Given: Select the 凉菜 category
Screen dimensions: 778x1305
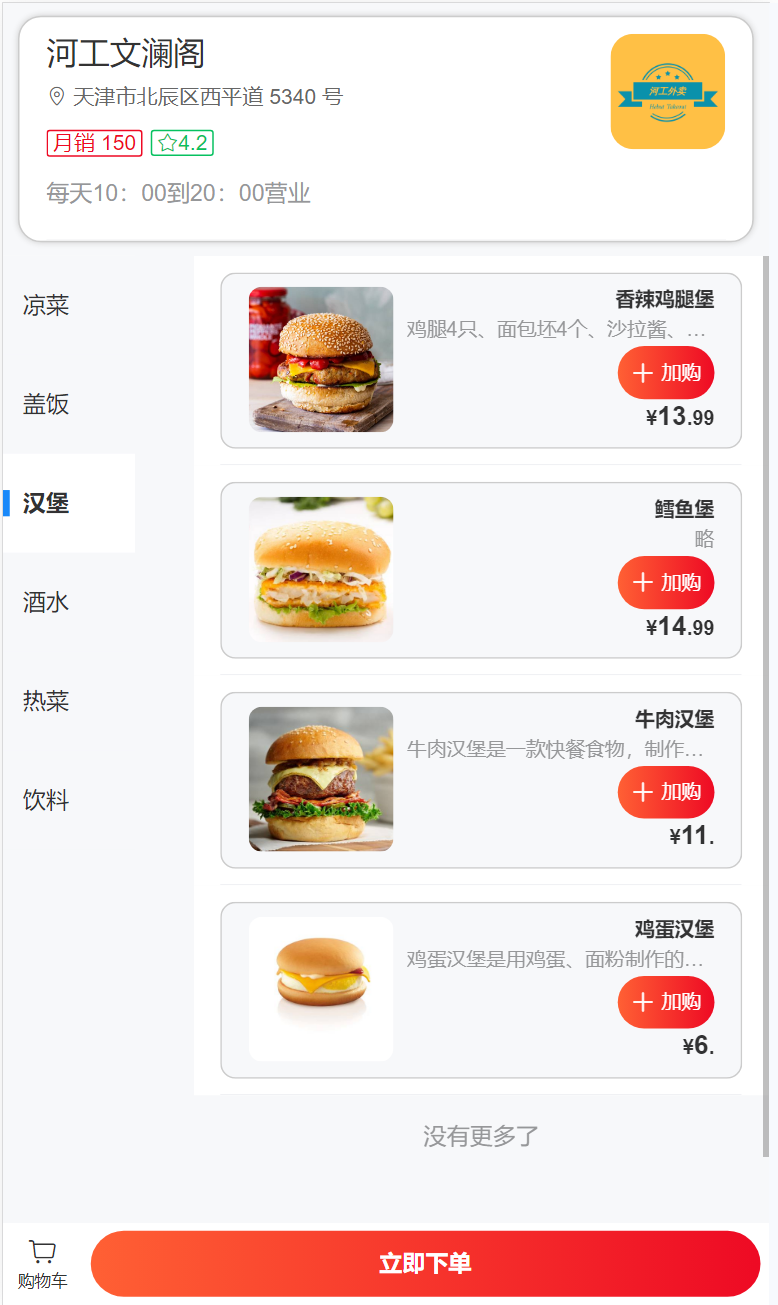Looking at the screenshot, I should pos(47,306).
